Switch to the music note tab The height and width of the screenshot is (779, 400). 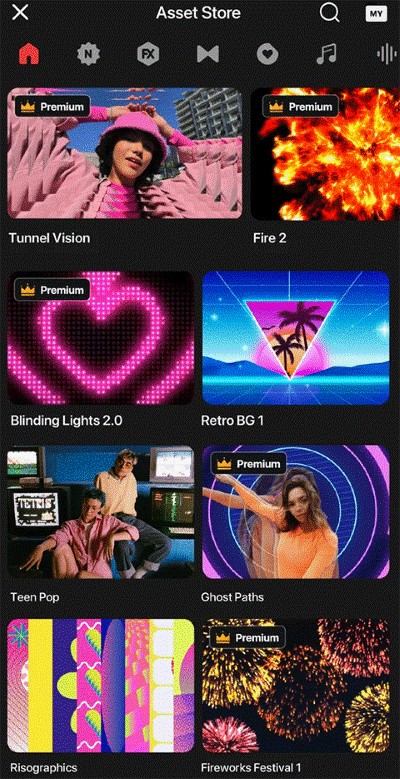[x=326, y=54]
